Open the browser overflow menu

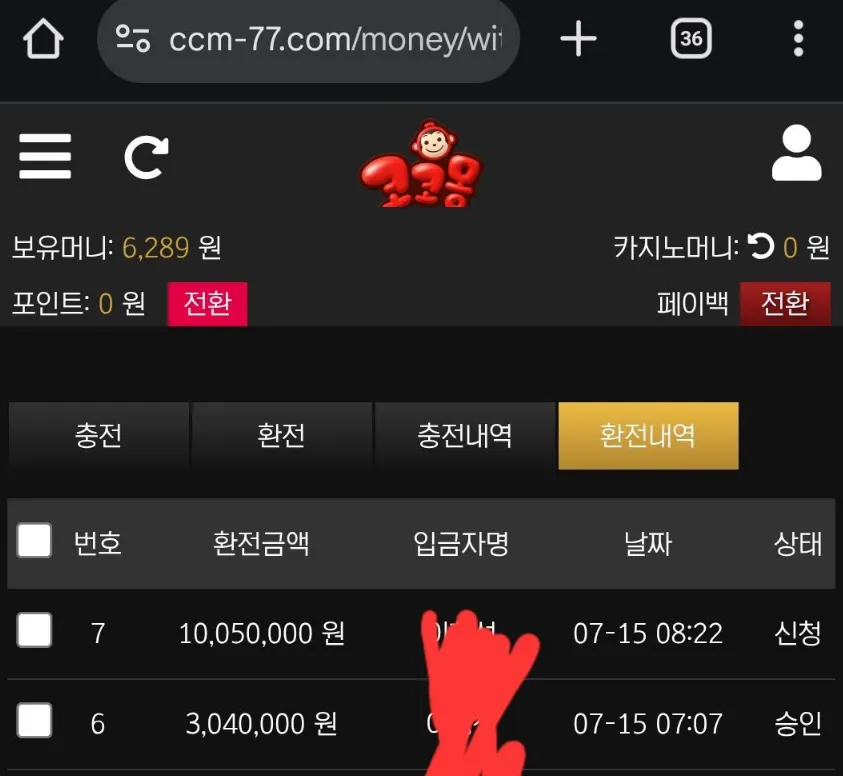tap(798, 39)
